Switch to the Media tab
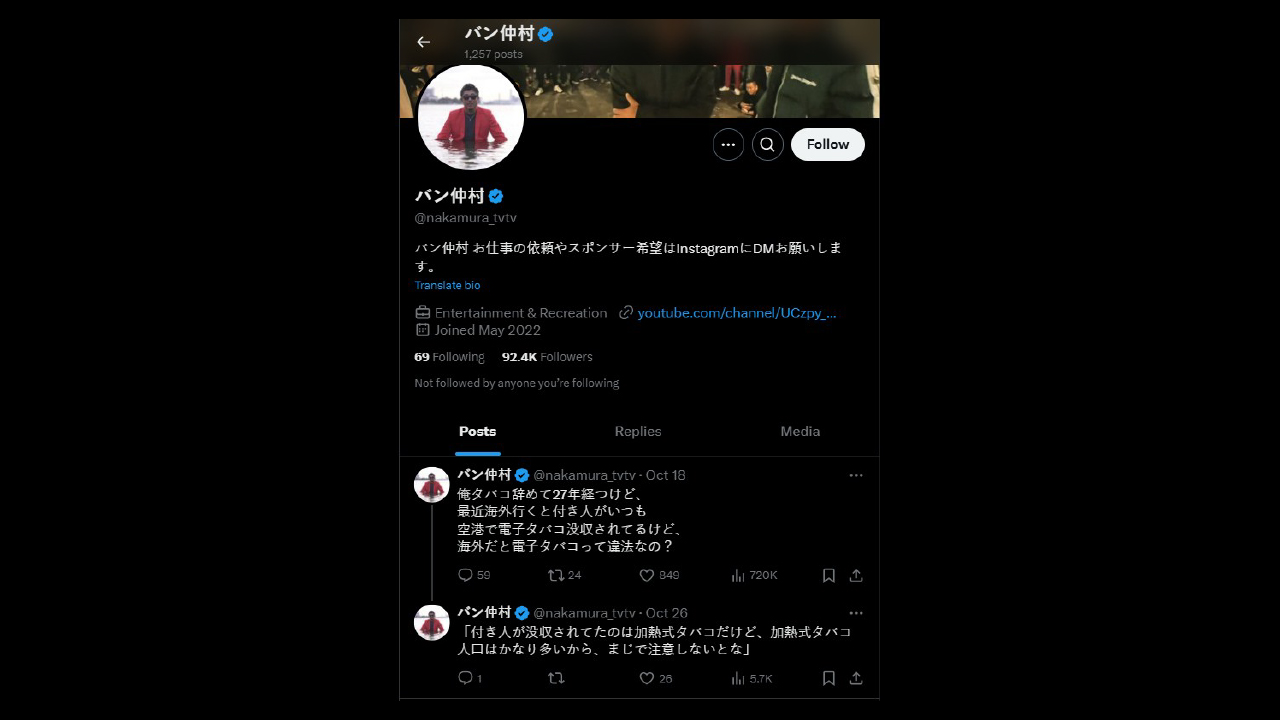 tap(800, 432)
